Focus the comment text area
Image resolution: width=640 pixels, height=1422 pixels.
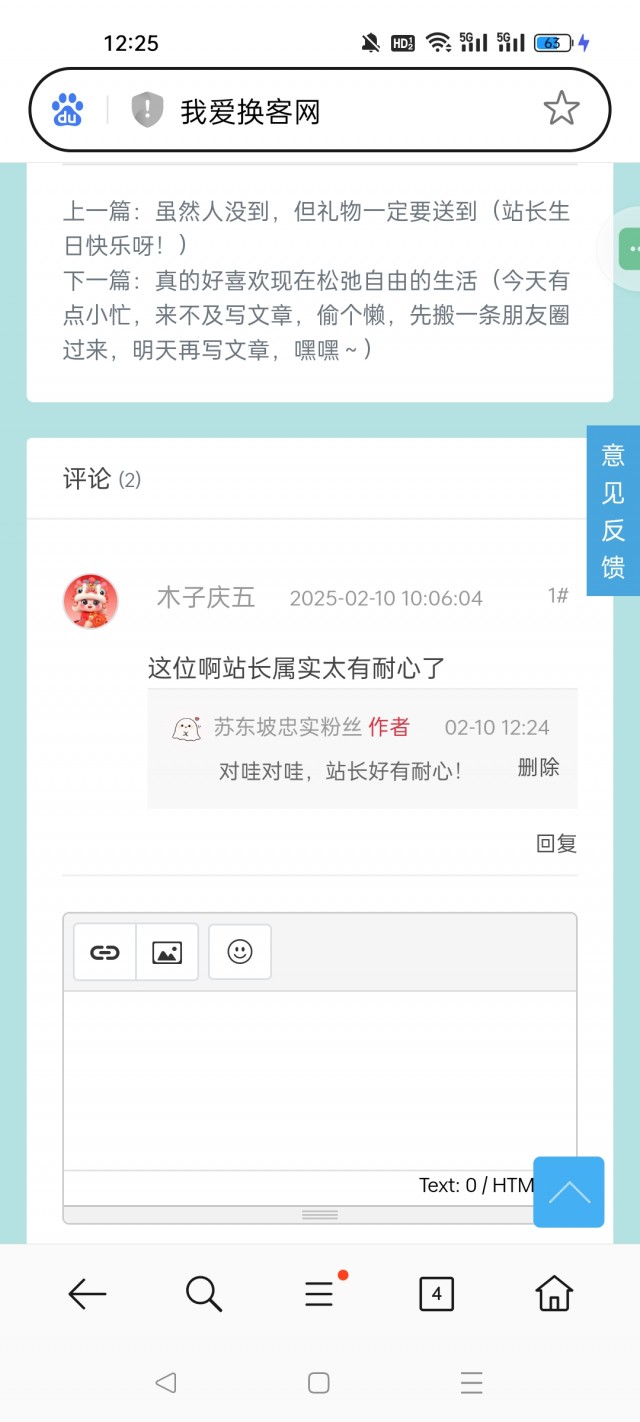pos(300,1080)
